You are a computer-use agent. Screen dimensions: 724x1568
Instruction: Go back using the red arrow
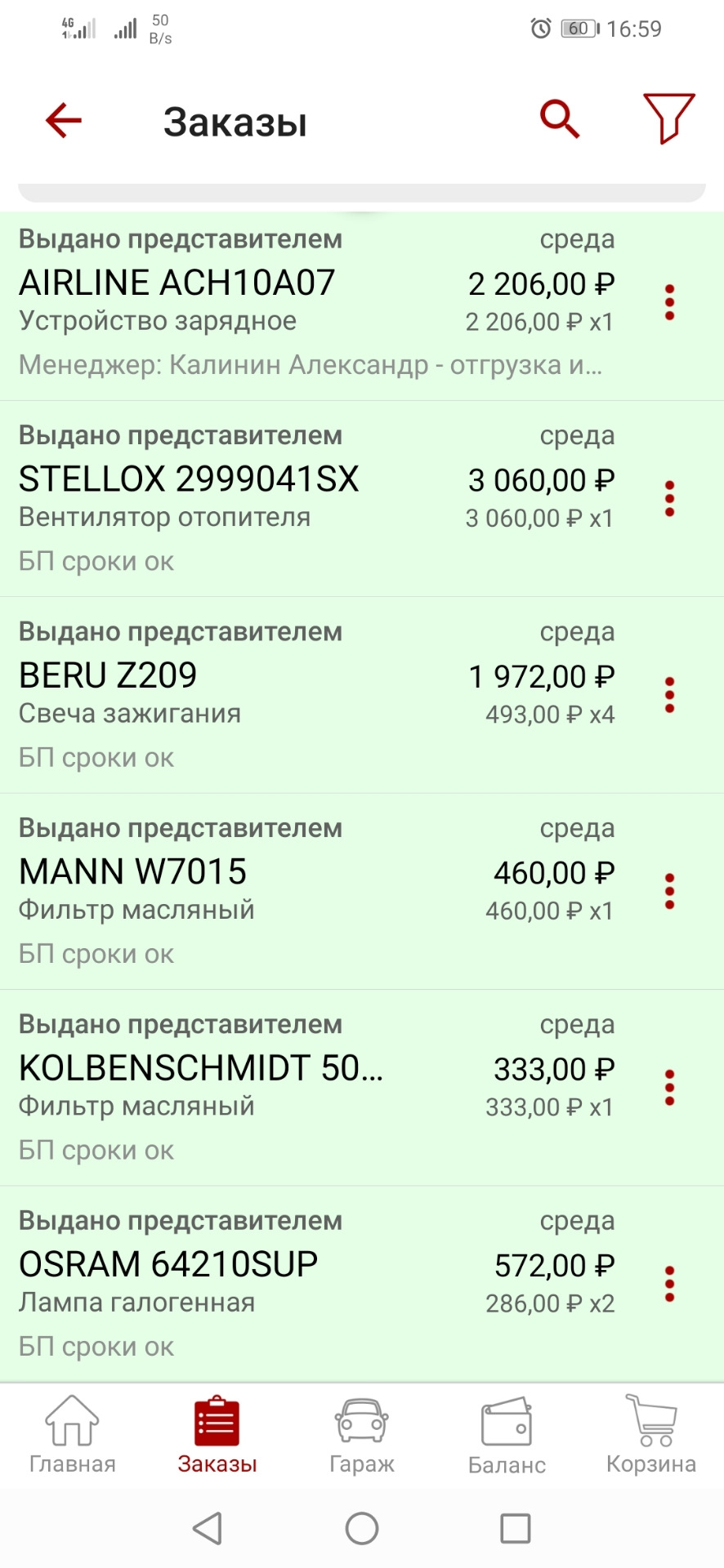(64, 121)
